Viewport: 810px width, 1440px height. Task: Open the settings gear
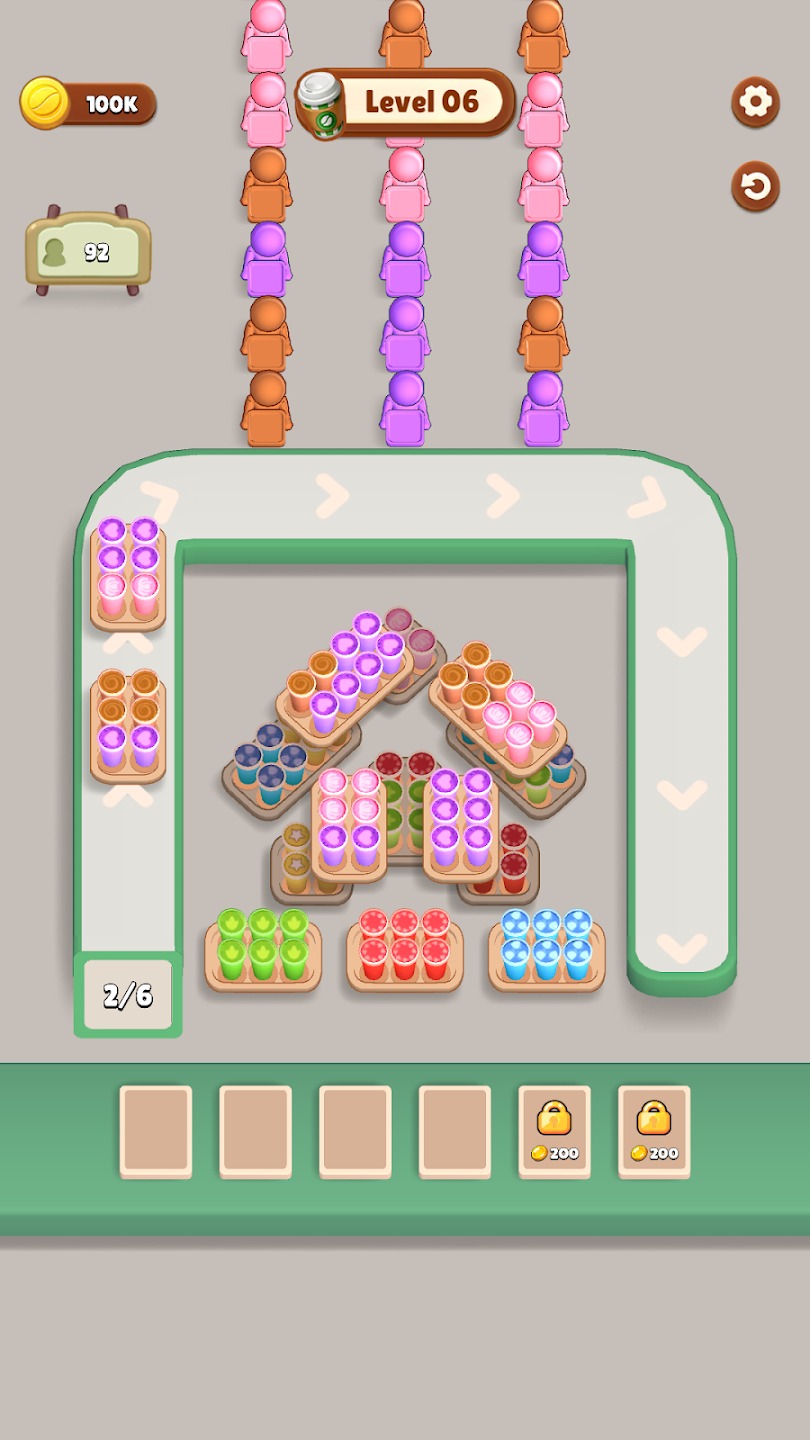[755, 101]
